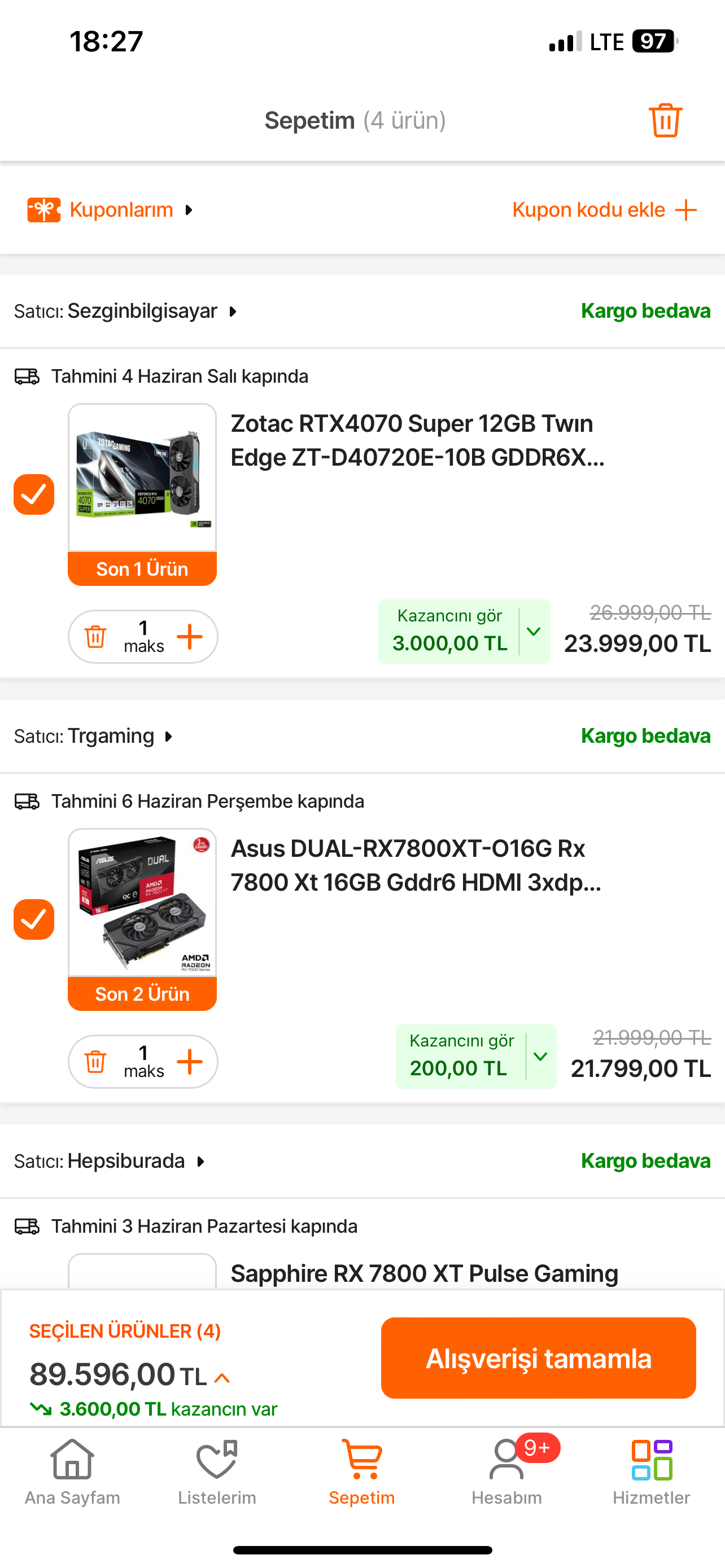
Task: Tap Alışverişi tamamla to checkout
Action: coord(538,1358)
